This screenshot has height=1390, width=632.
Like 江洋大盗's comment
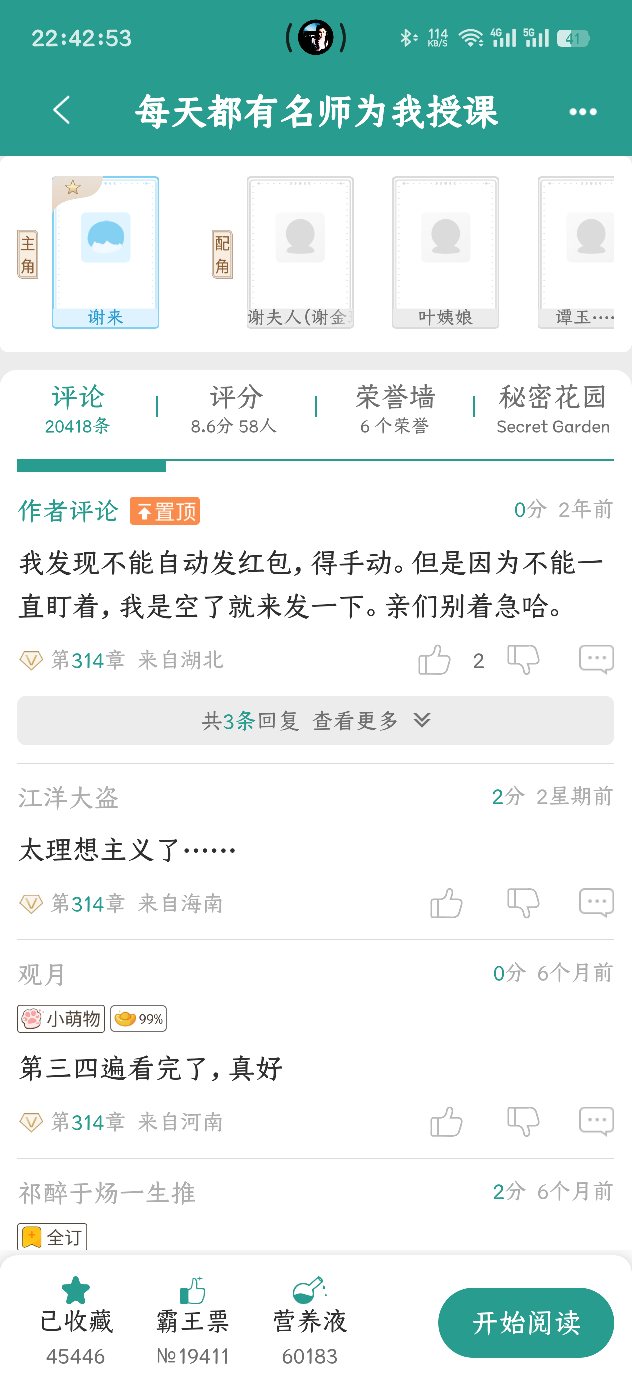coord(447,904)
